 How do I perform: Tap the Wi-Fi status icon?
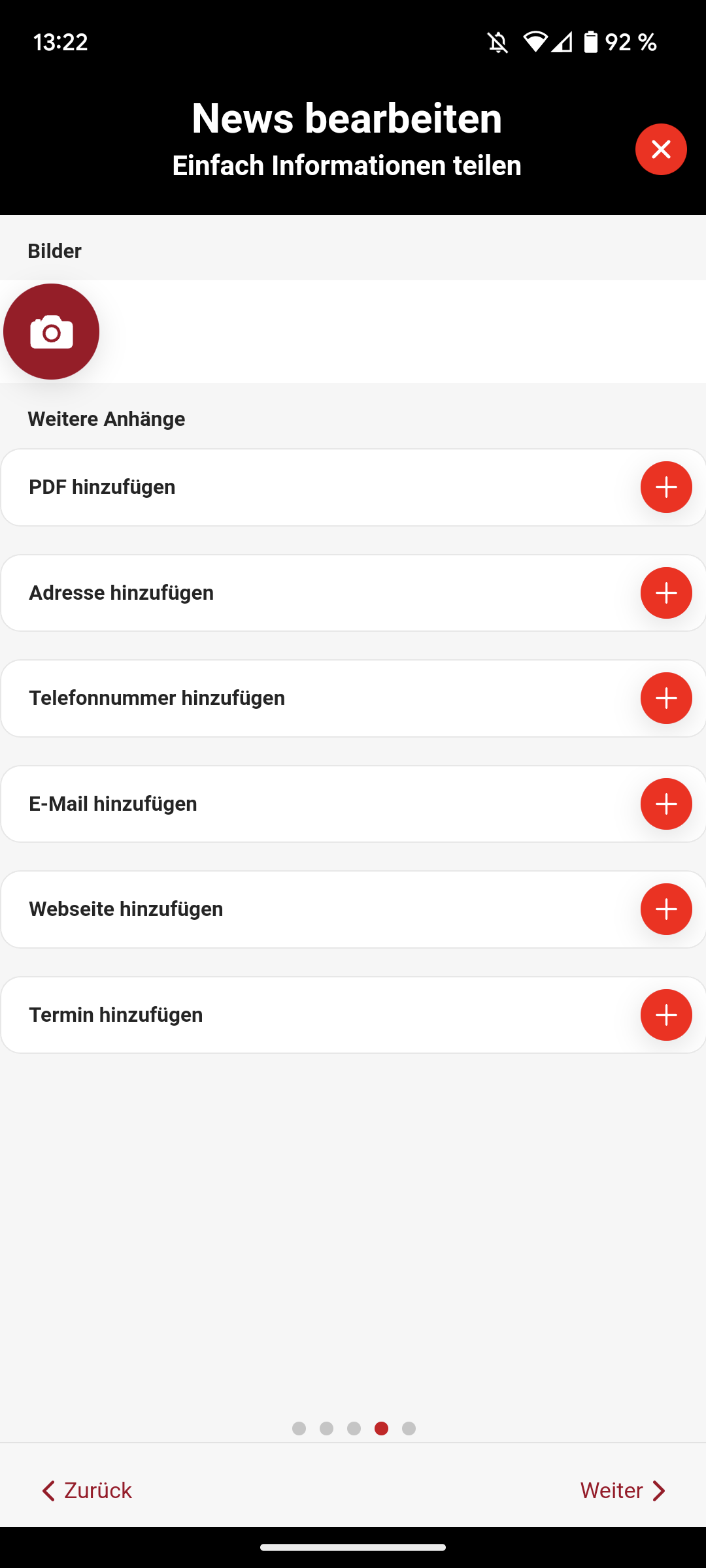point(536,41)
